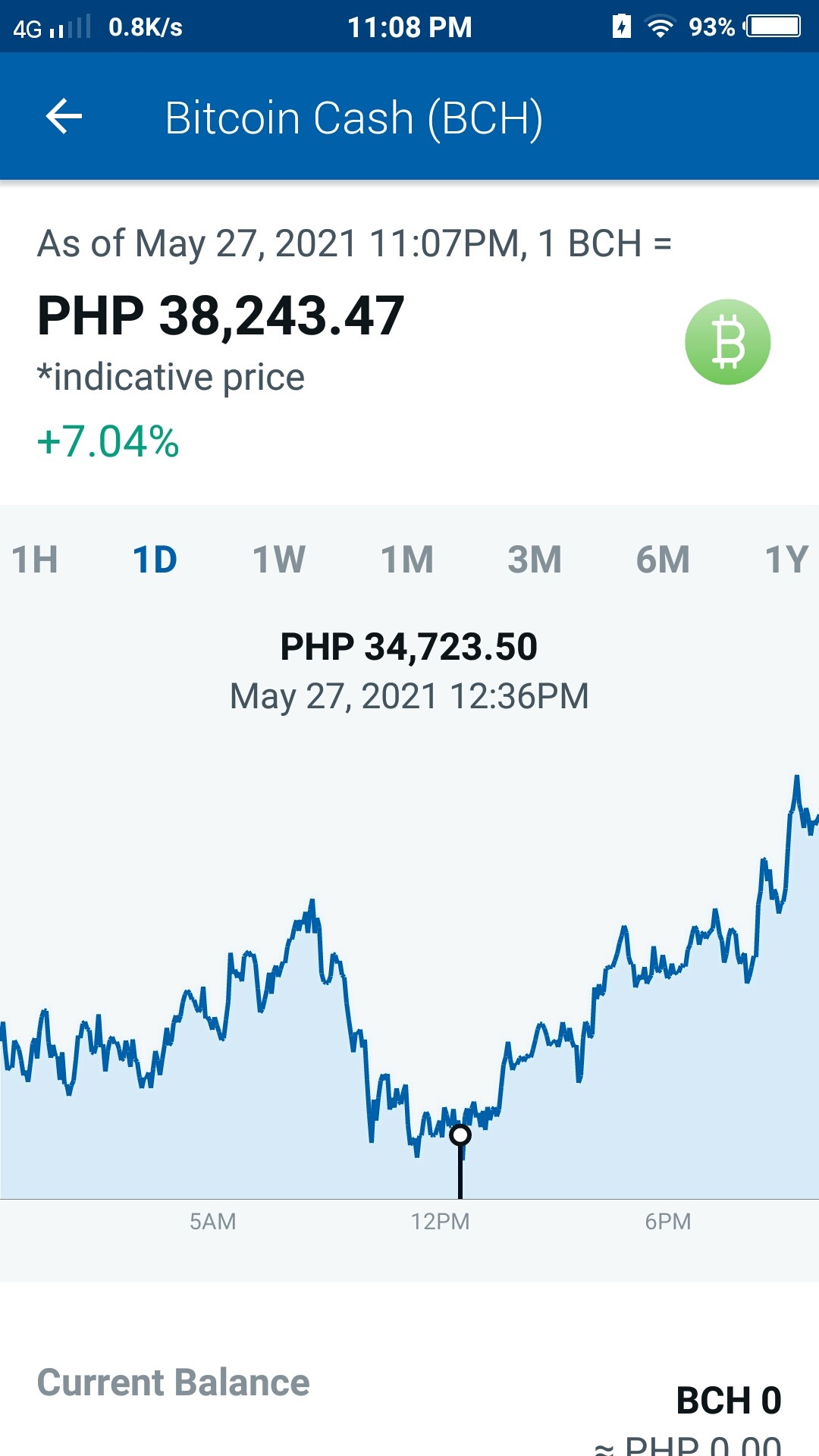Viewport: 819px width, 1456px height.
Task: View the 3M price history
Action: click(535, 560)
